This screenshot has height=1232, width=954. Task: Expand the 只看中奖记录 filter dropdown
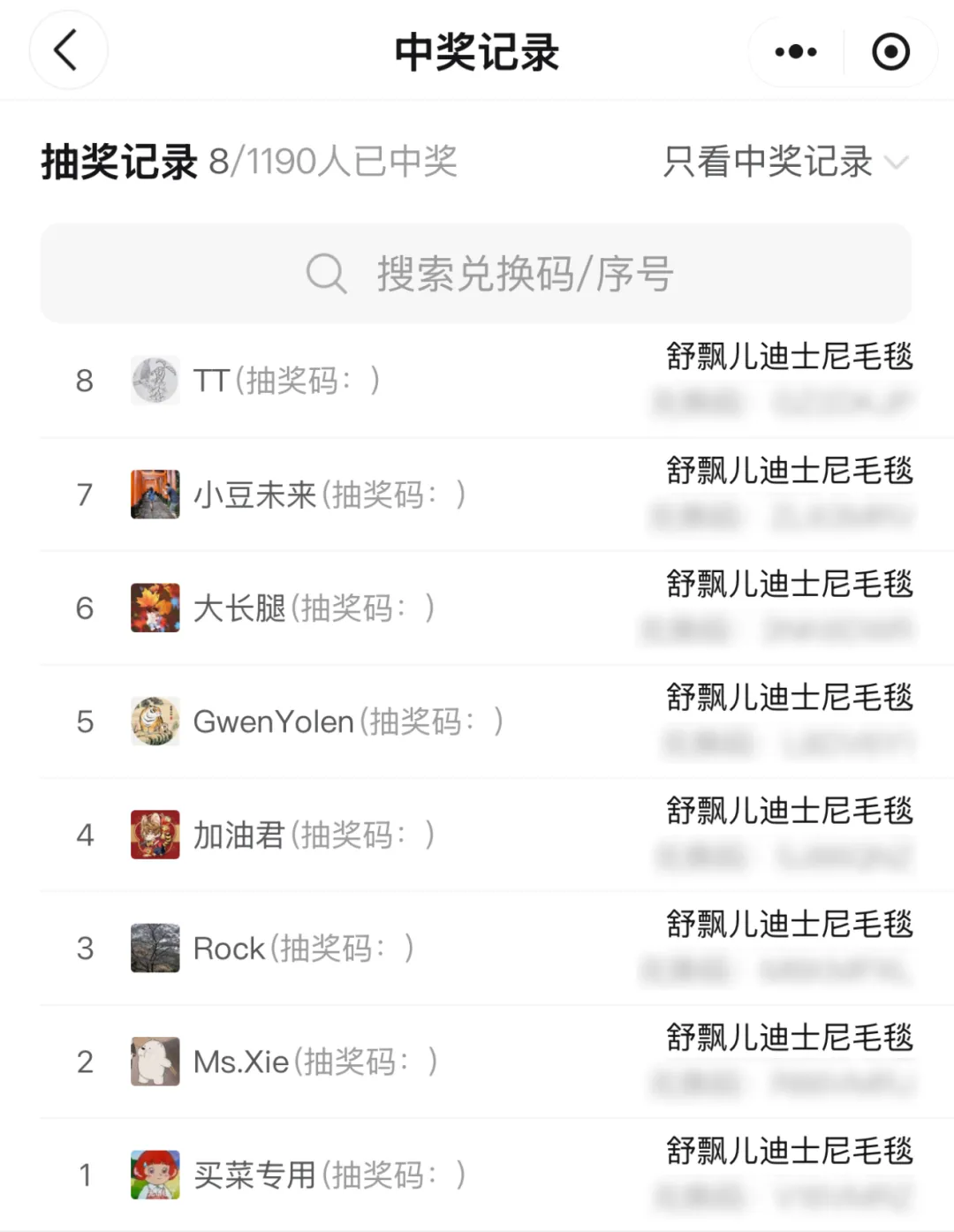785,163
